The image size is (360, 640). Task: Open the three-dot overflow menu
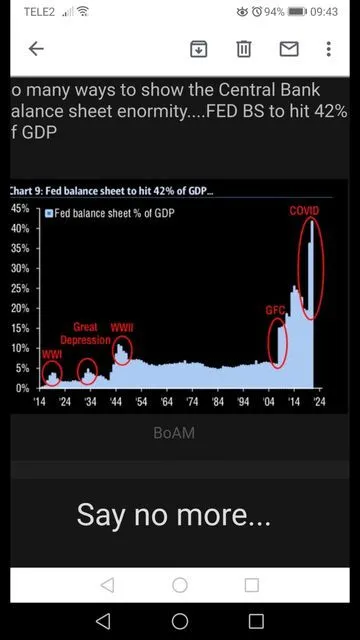tap(329, 49)
